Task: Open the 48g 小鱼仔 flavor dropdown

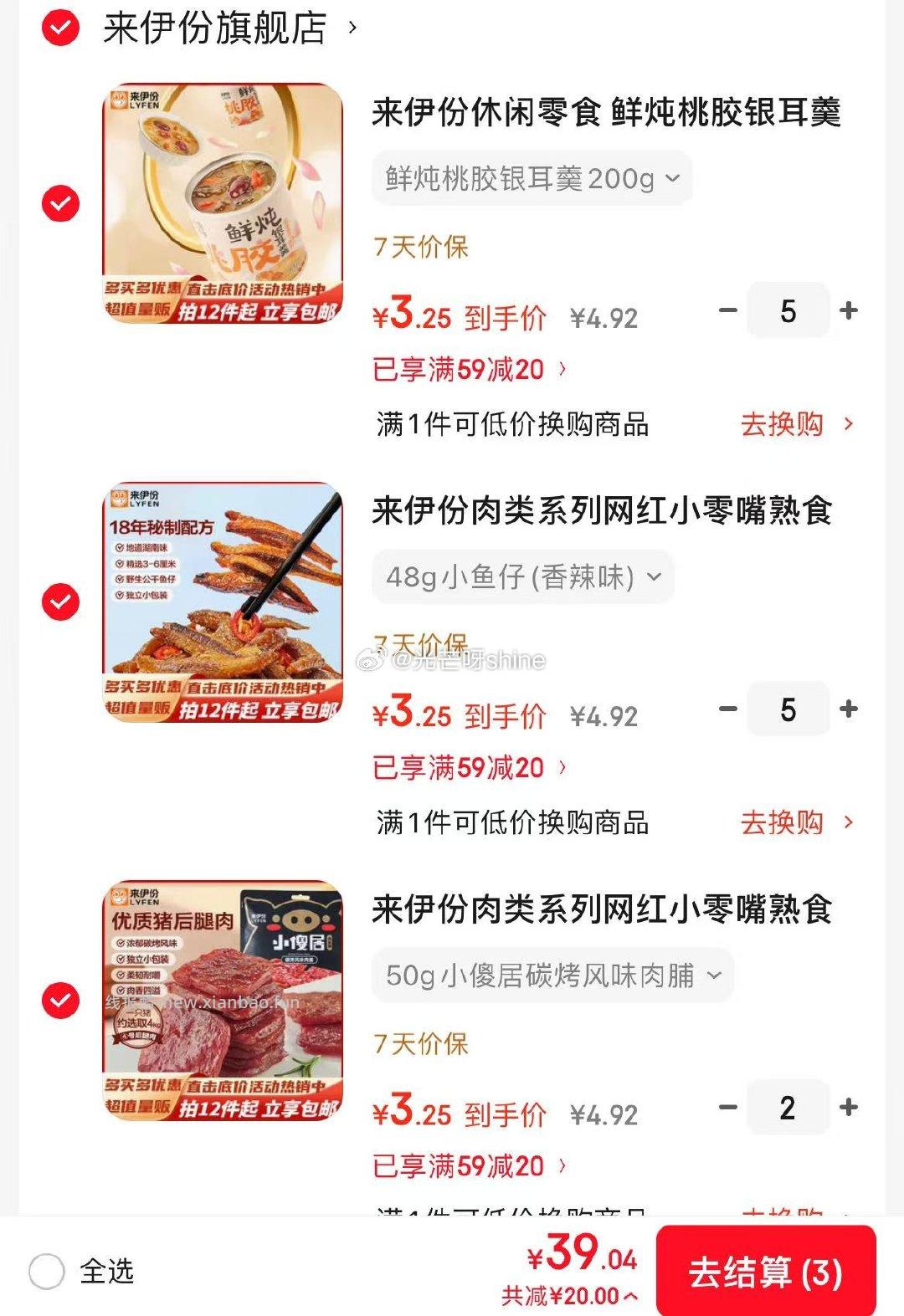Action: pyautogui.click(x=523, y=576)
